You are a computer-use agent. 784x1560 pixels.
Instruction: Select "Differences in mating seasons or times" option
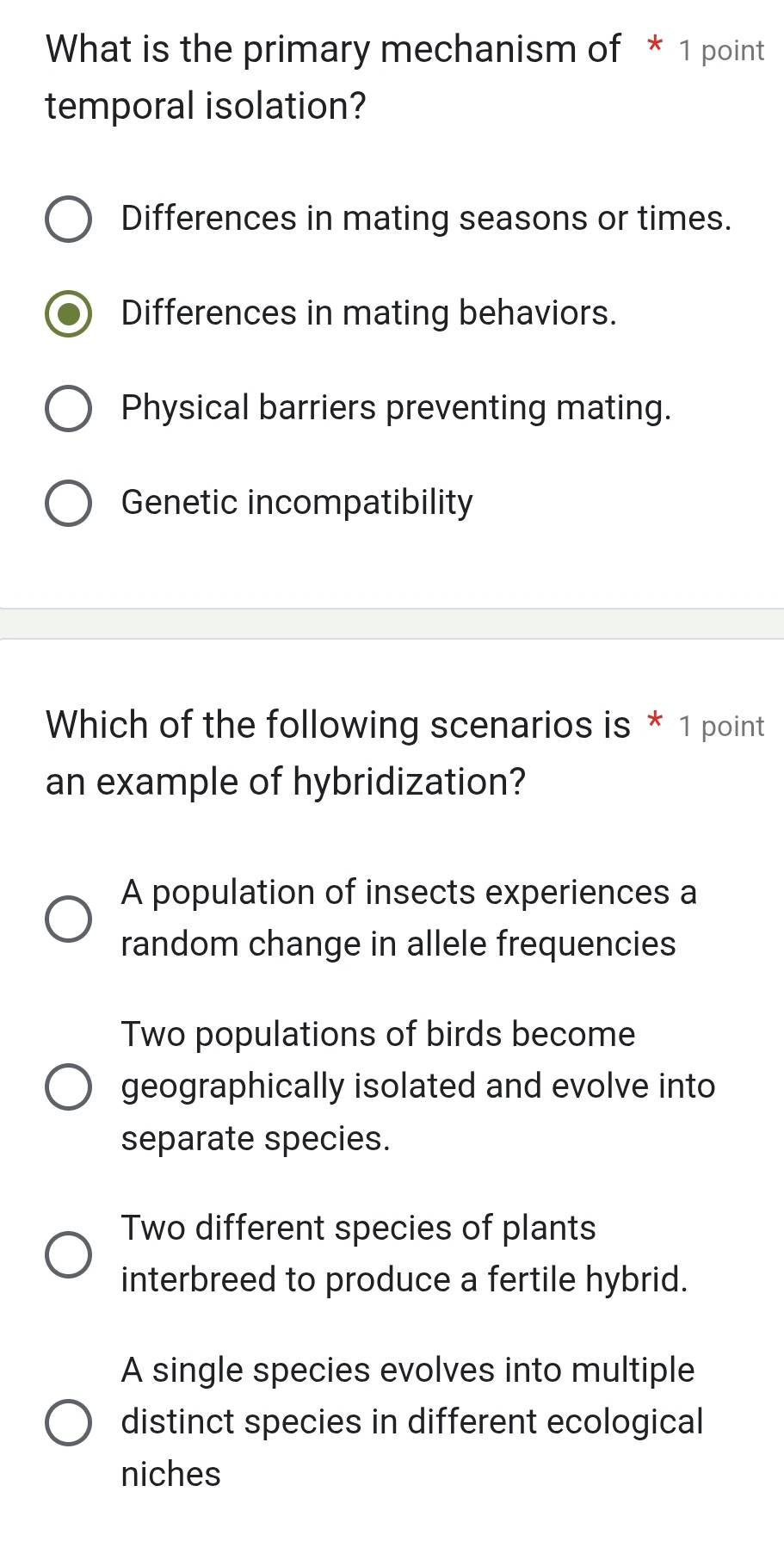[69, 220]
